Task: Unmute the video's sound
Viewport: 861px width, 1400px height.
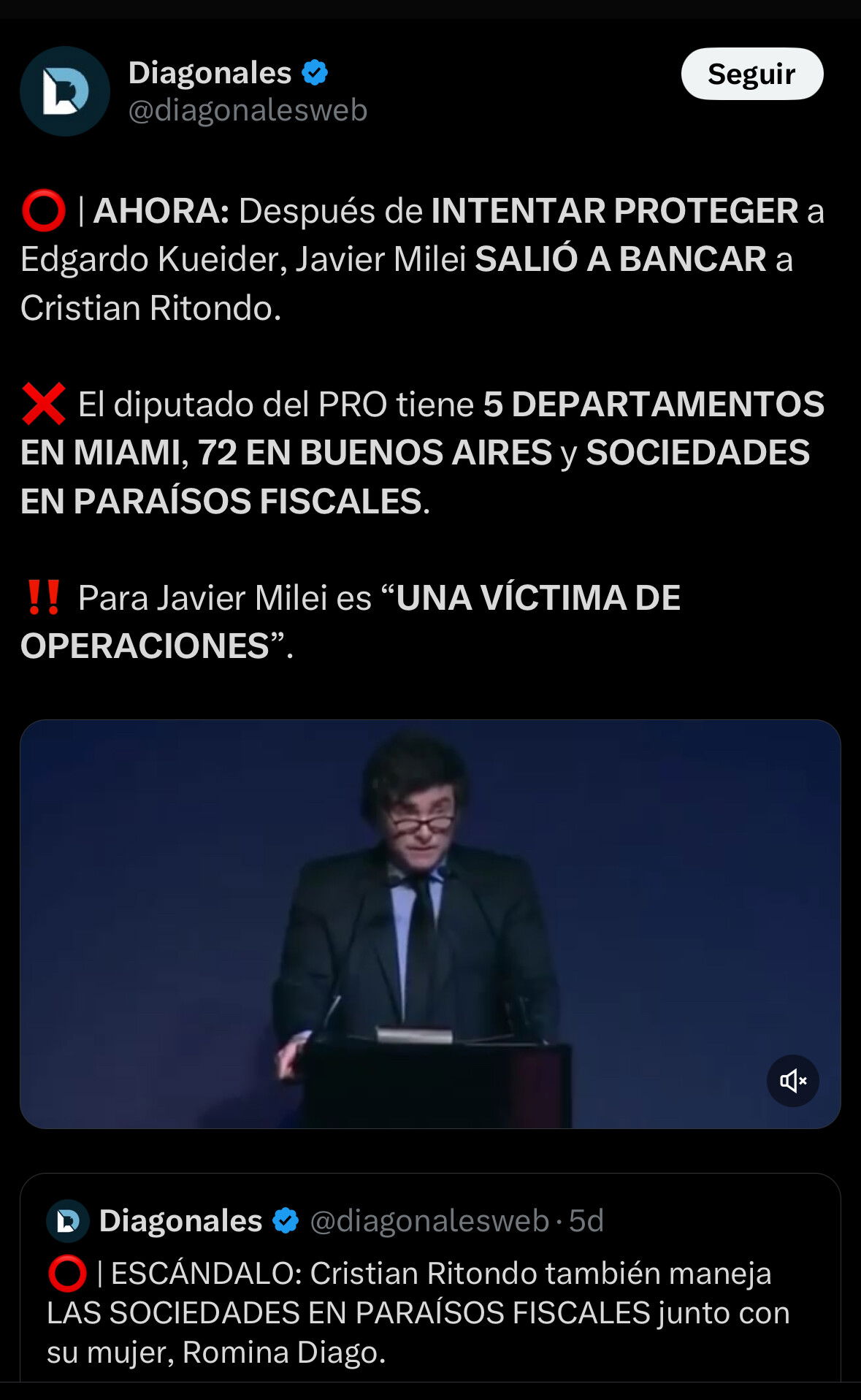Action: 792,1080
